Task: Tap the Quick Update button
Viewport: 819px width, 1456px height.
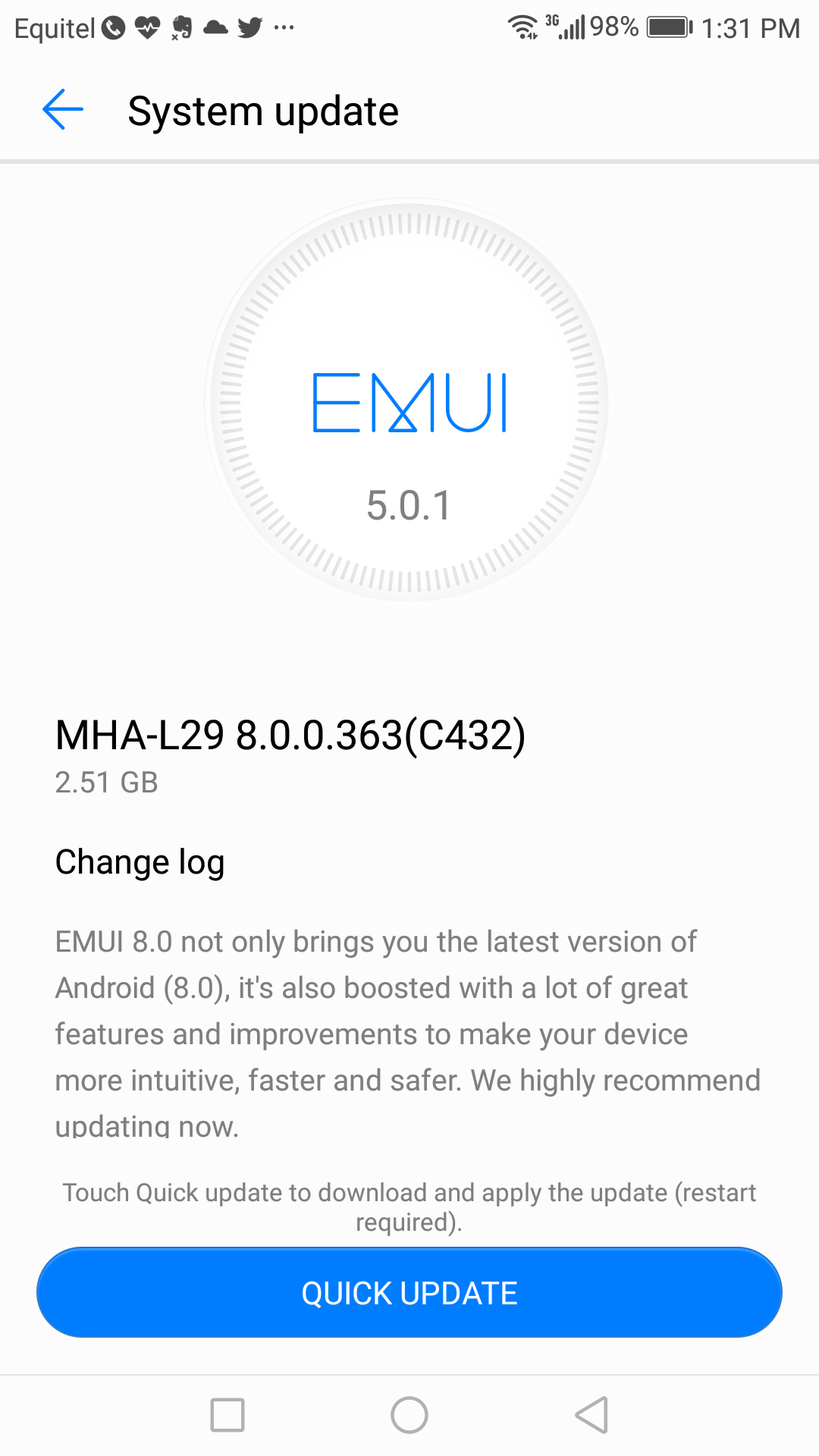Action: coord(409,1293)
